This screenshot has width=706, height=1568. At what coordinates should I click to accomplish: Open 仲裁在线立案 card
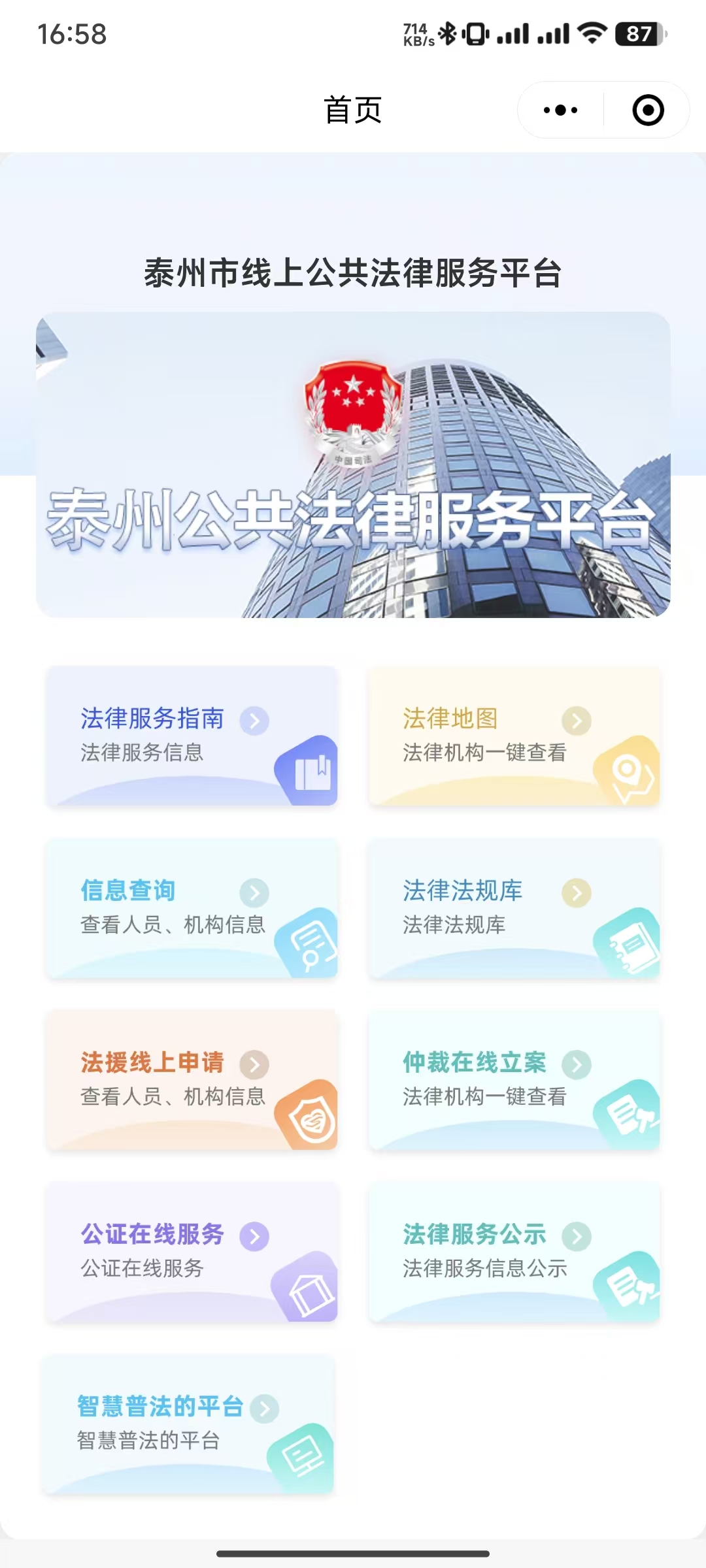tap(514, 1081)
